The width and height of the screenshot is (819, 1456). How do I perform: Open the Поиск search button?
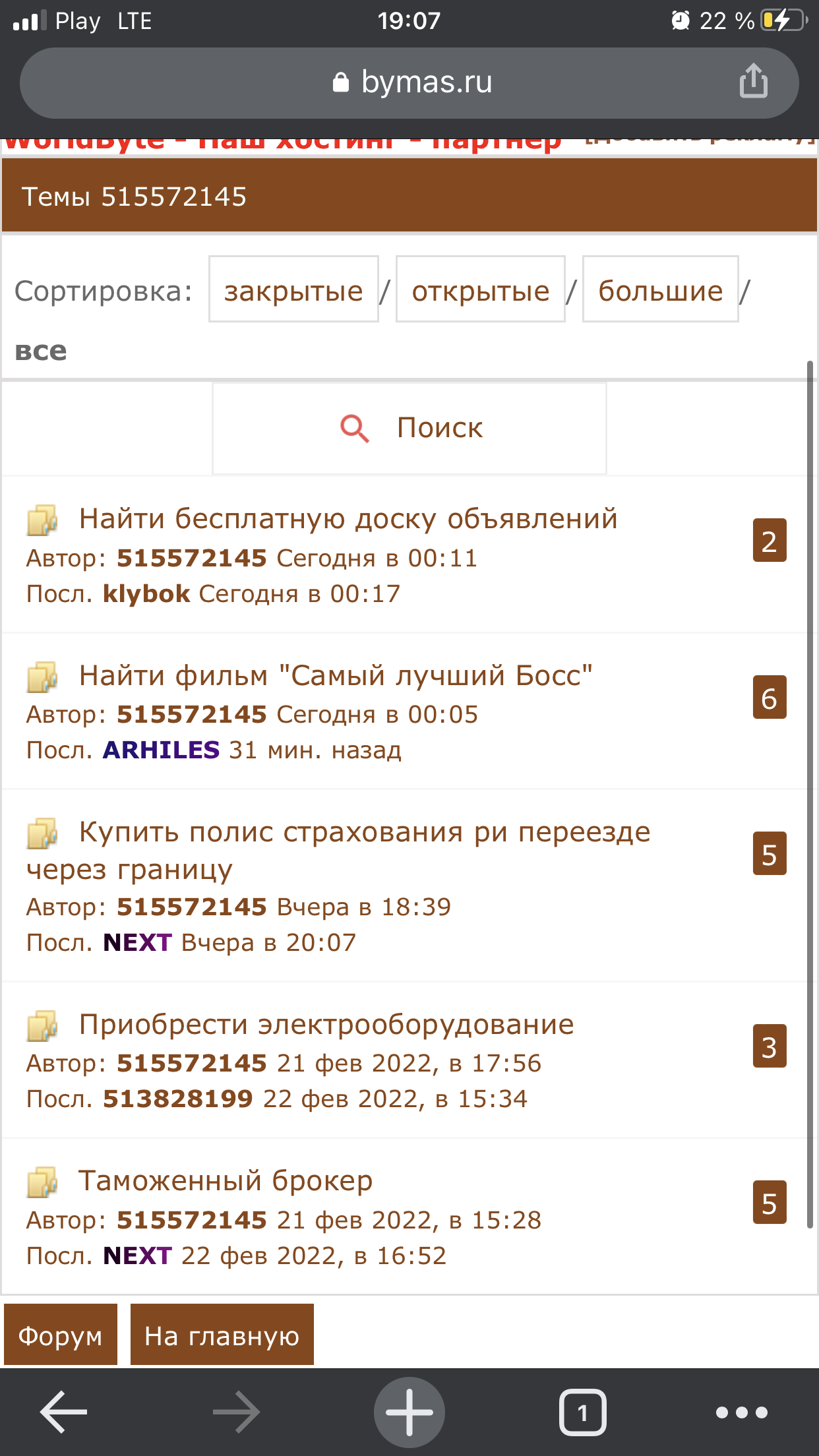click(409, 429)
